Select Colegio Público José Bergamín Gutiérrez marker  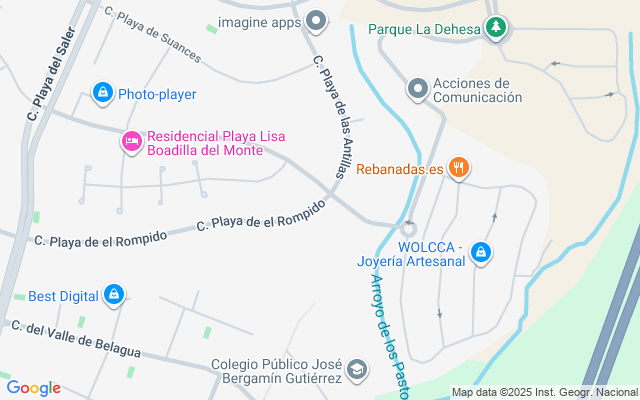coord(357,372)
